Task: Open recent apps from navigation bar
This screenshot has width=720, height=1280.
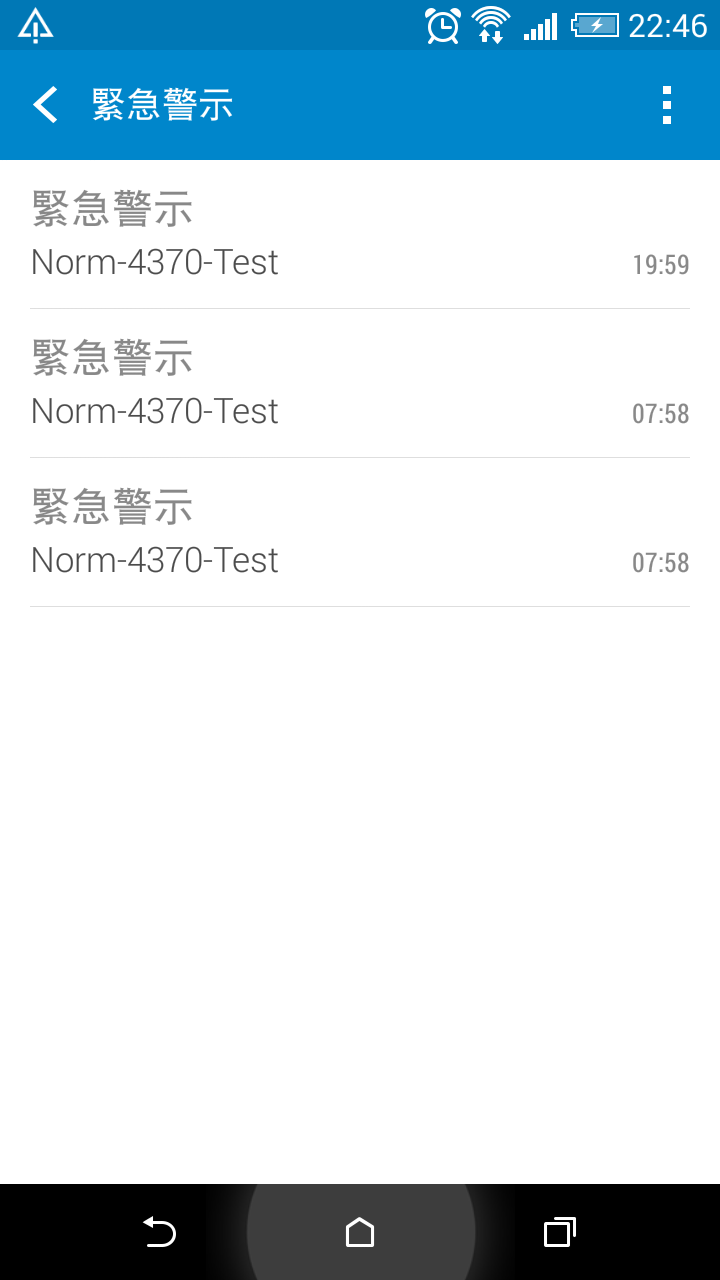Action: [x=560, y=1232]
